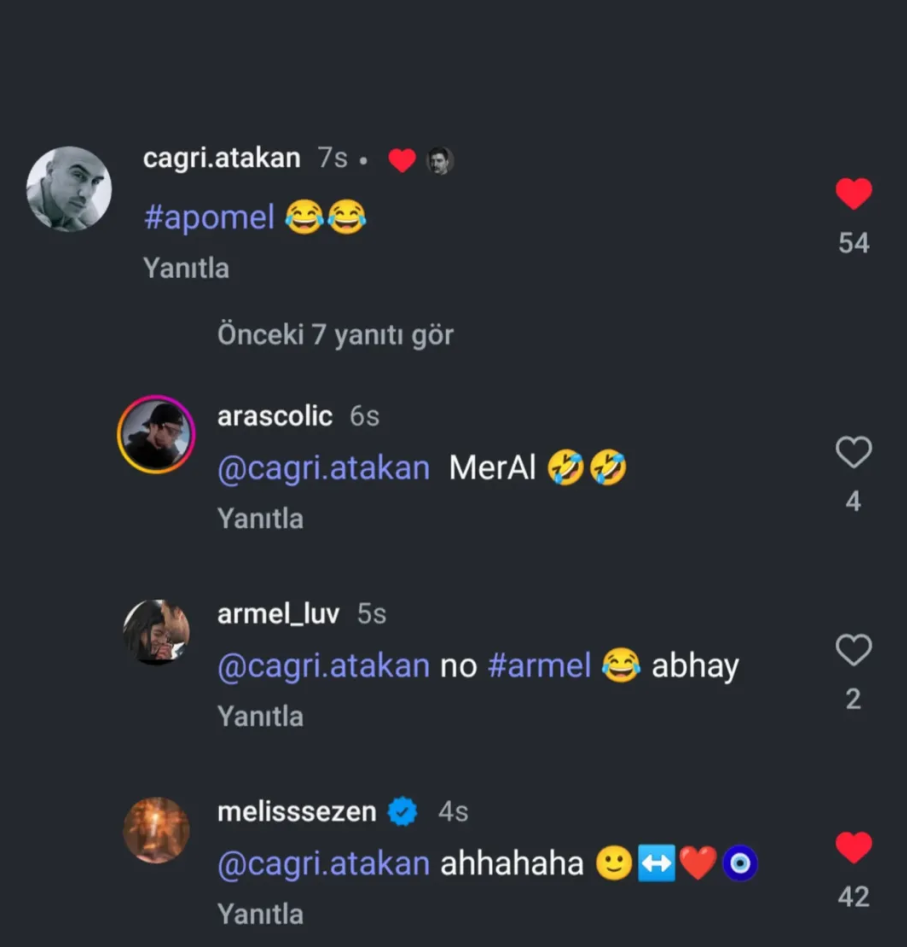
Task: Open melisssezen's profile picture
Action: [155, 830]
